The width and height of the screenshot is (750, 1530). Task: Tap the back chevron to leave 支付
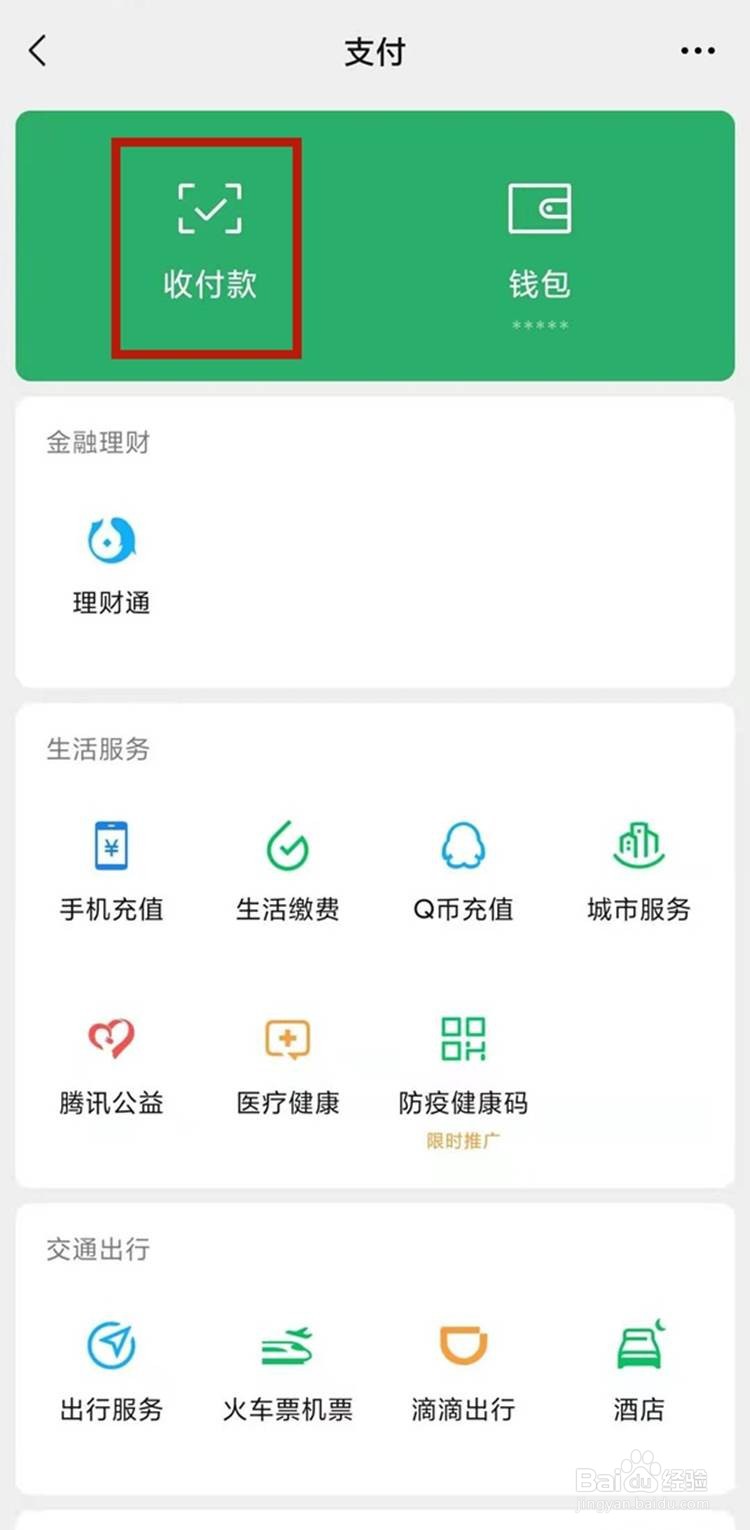pyautogui.click(x=38, y=50)
